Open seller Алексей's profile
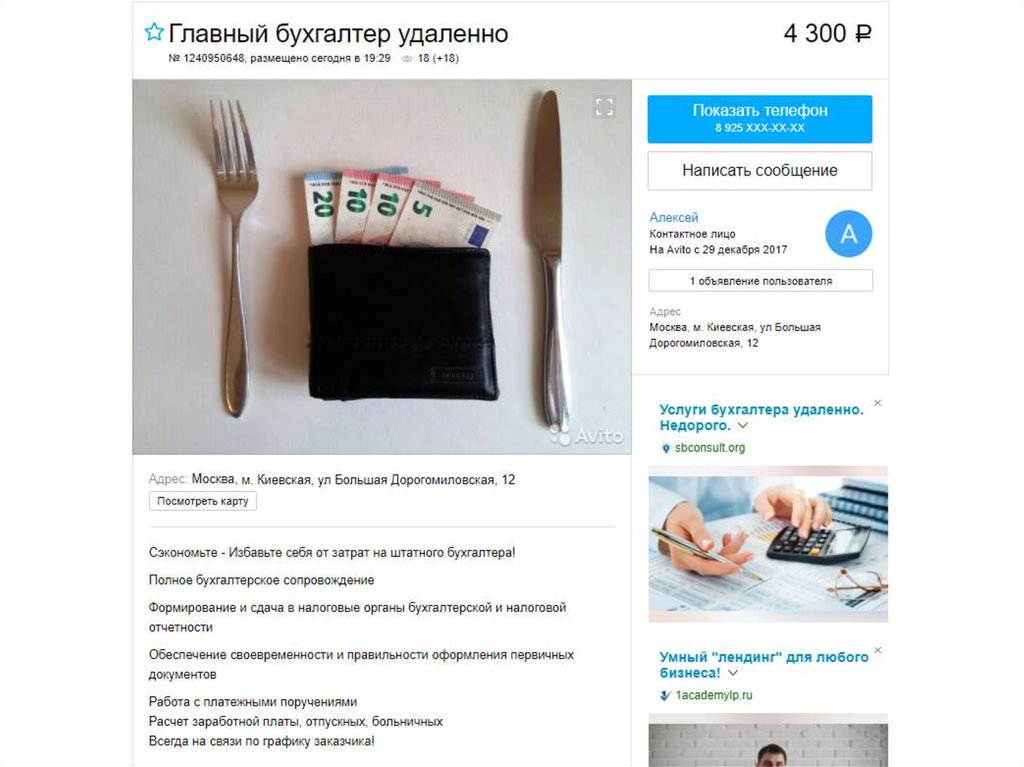 coord(674,217)
